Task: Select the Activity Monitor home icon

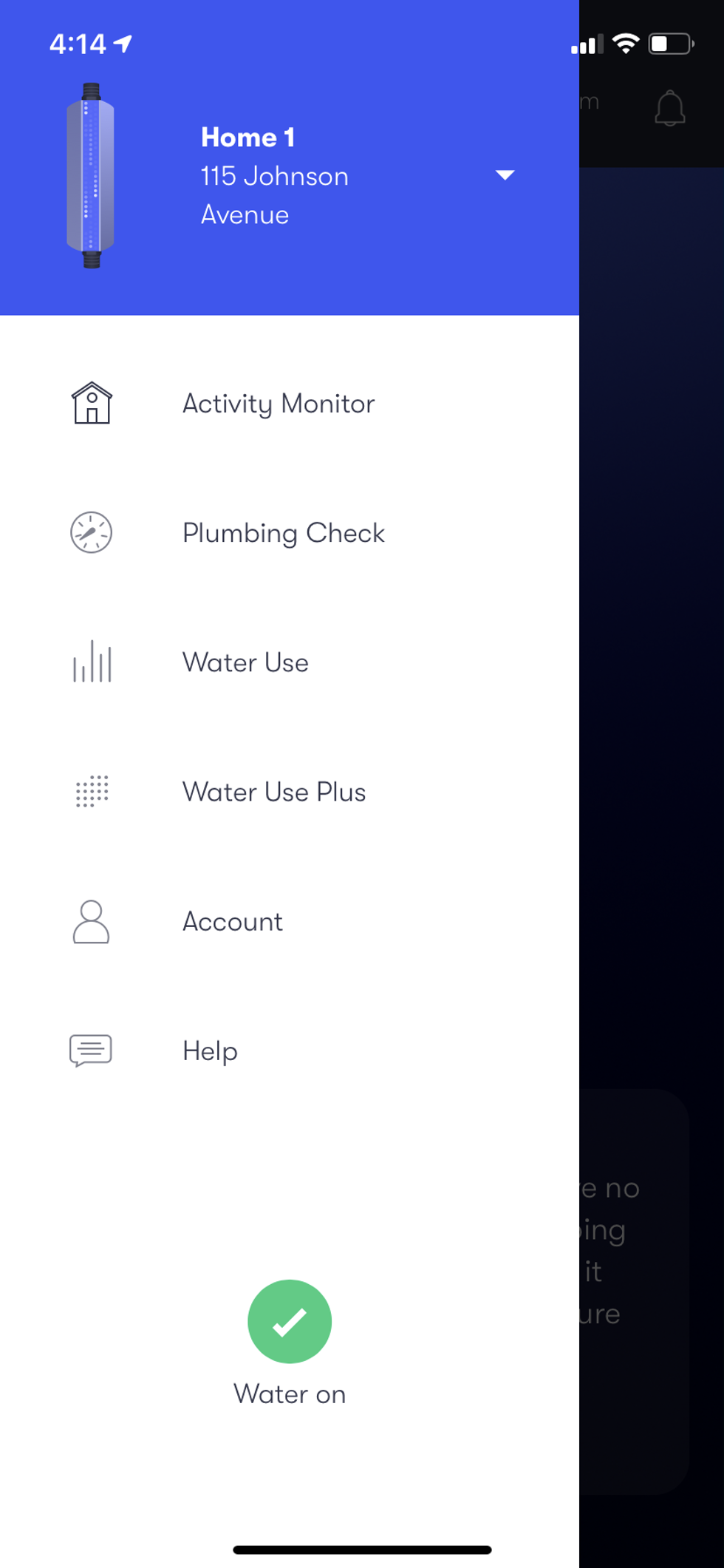Action: (x=90, y=404)
